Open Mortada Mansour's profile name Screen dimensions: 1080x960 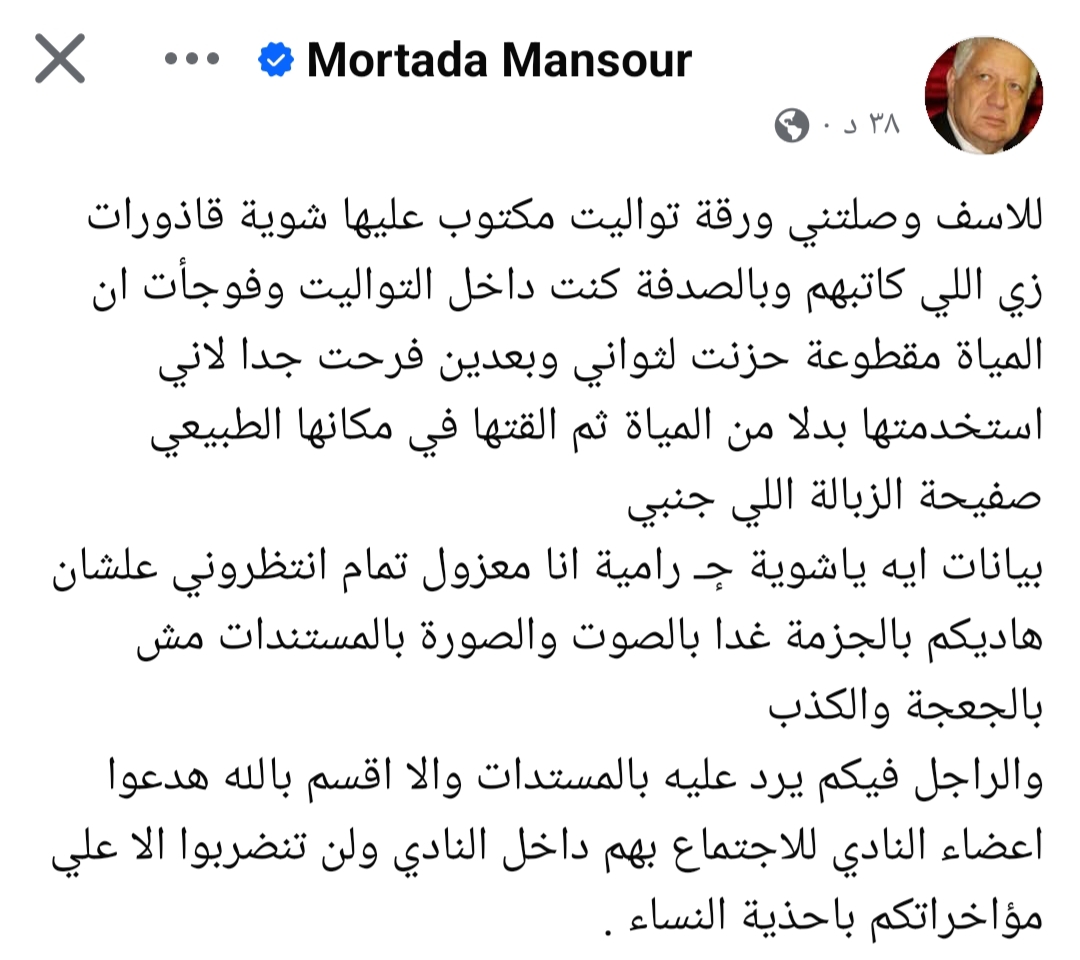(498, 61)
